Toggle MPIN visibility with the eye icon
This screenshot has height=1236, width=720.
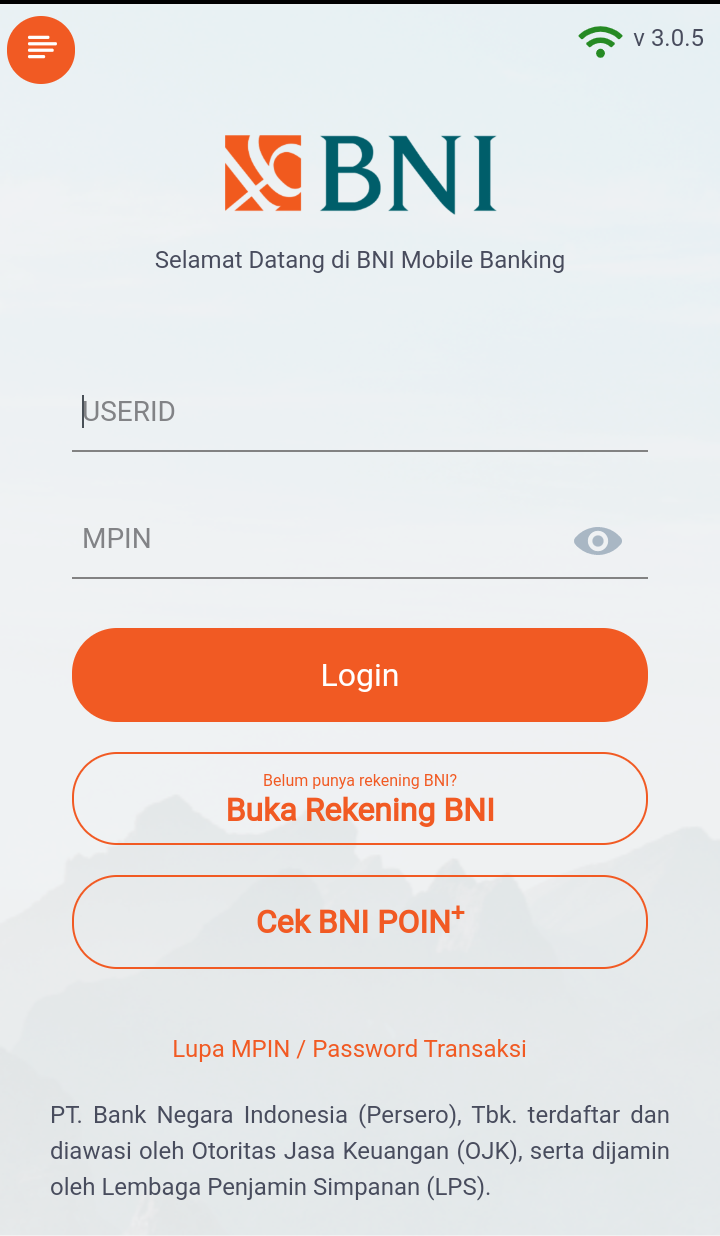pos(598,541)
